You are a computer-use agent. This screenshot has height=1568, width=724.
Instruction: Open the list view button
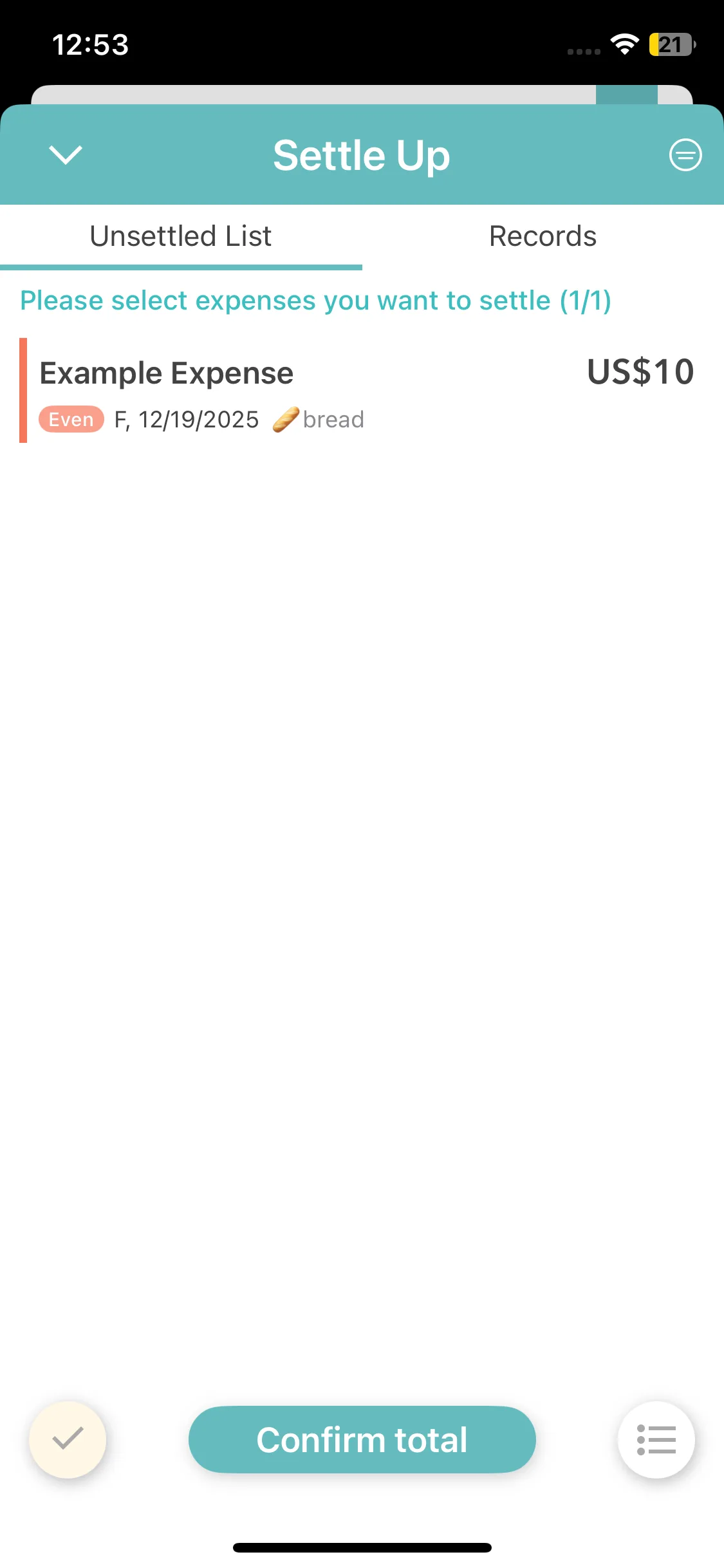click(x=656, y=1440)
